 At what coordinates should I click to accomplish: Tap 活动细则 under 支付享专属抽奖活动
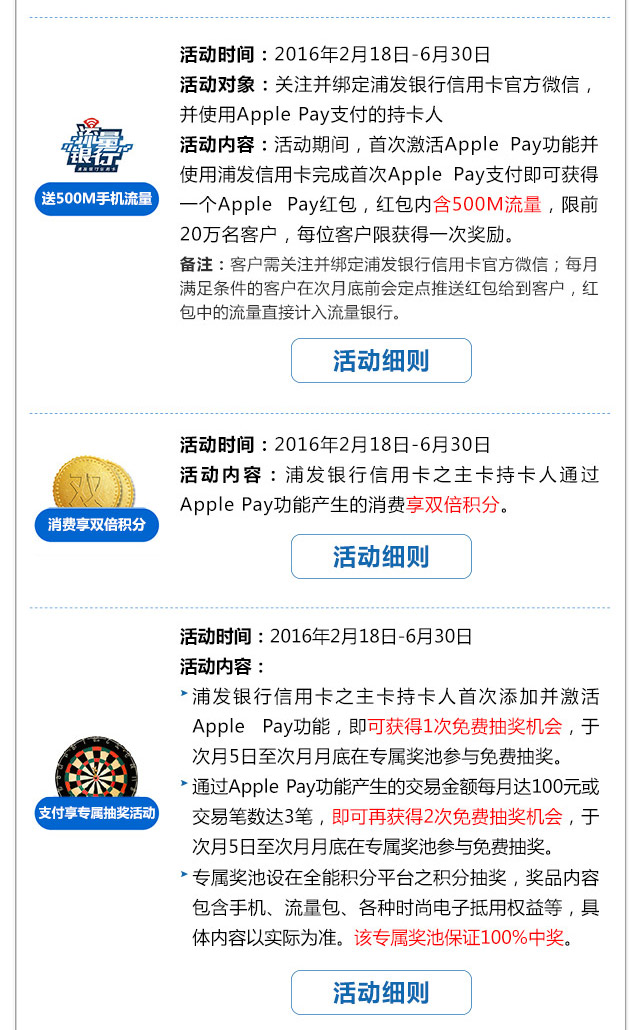click(x=381, y=992)
